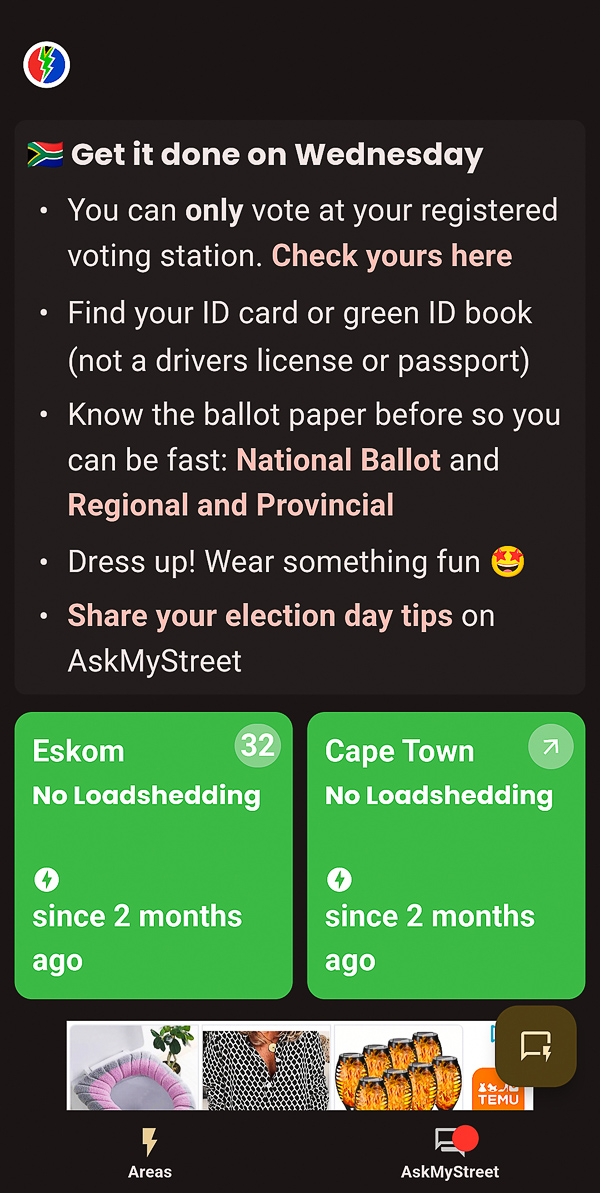View the National Ballot link
600x1193 pixels.
pos(338,460)
